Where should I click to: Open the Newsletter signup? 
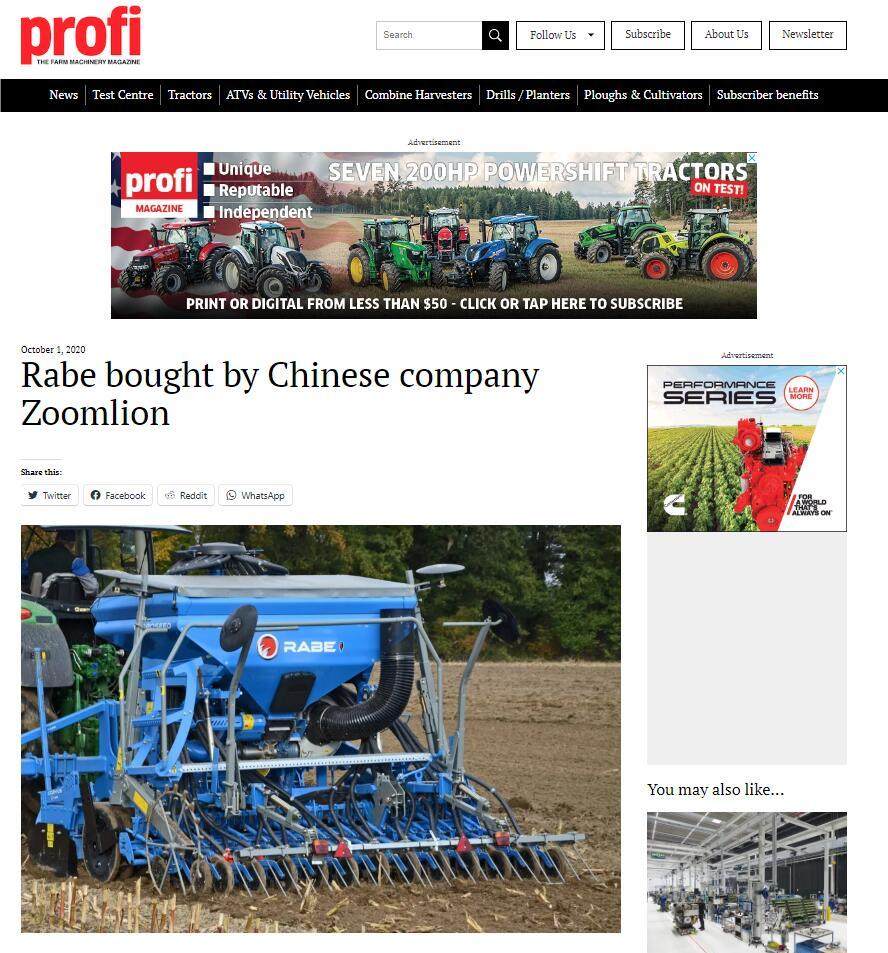point(807,35)
